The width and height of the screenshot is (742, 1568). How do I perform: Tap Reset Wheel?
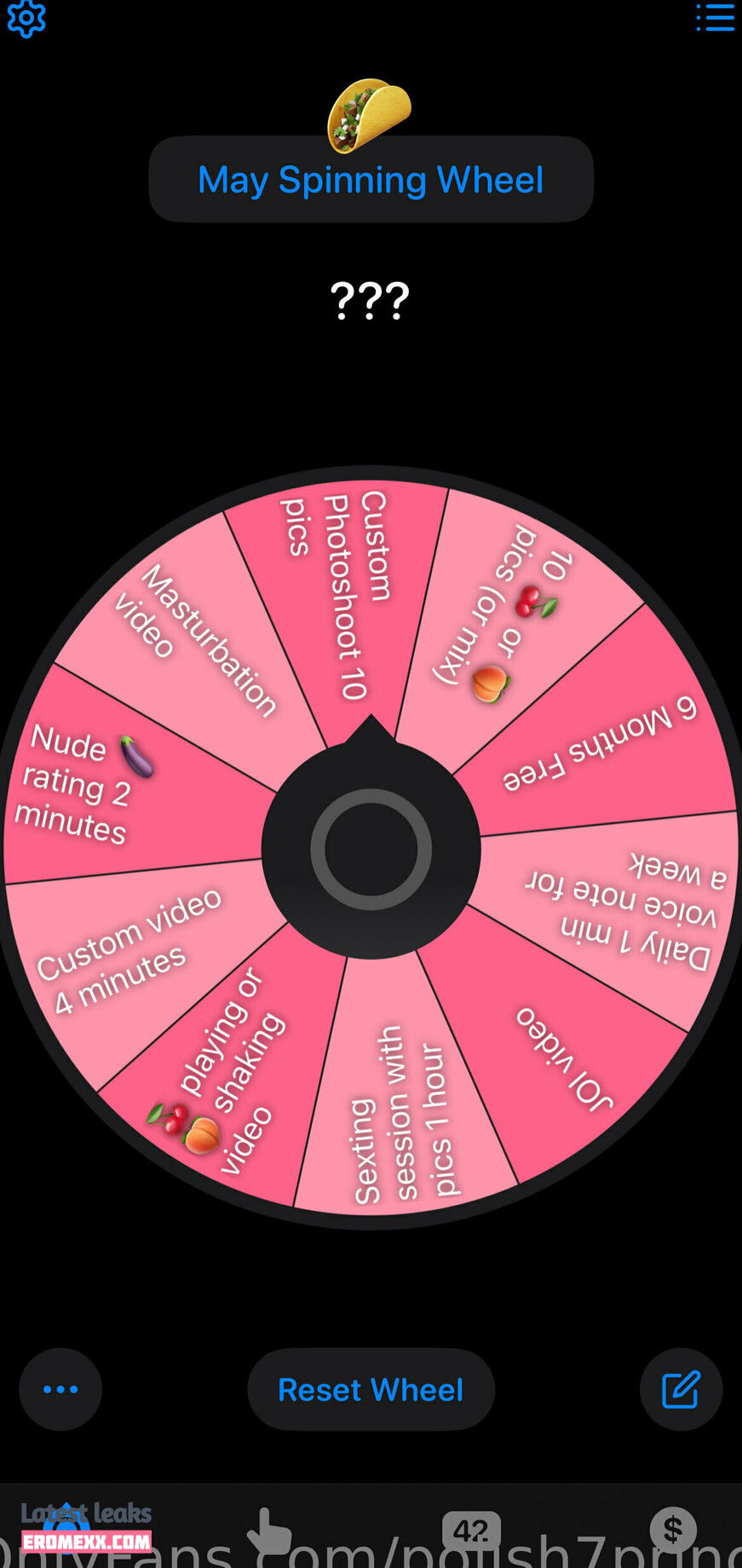[371, 1389]
